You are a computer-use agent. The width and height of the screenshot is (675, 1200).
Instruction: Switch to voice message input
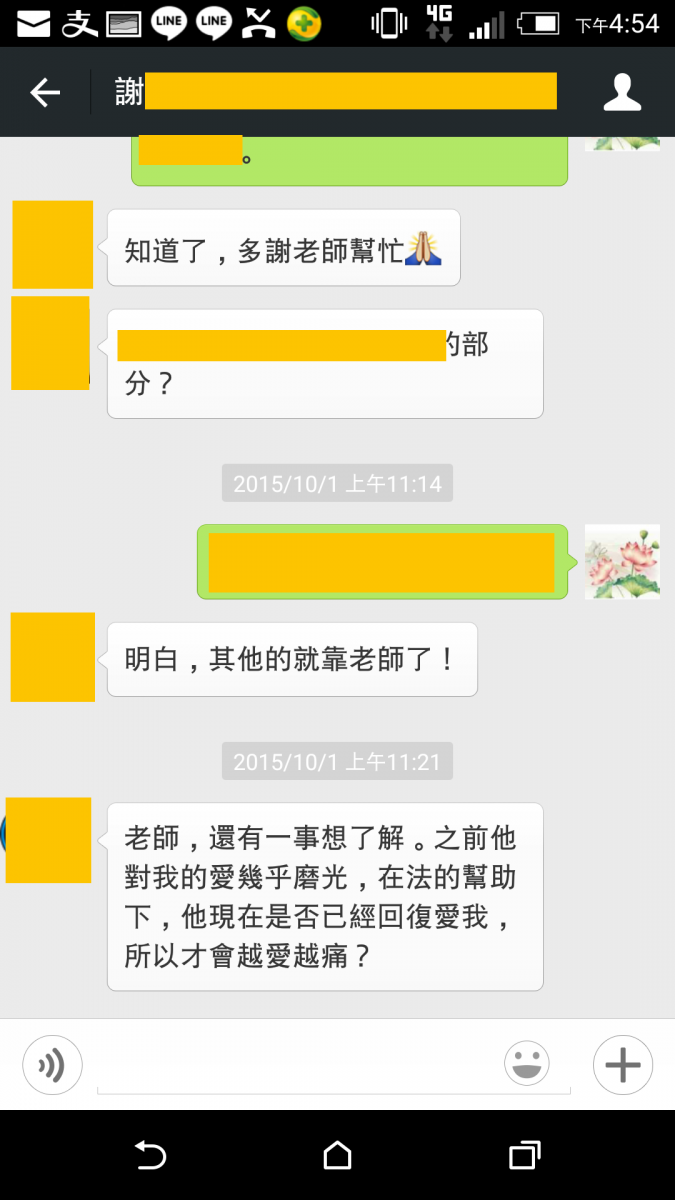51,1065
